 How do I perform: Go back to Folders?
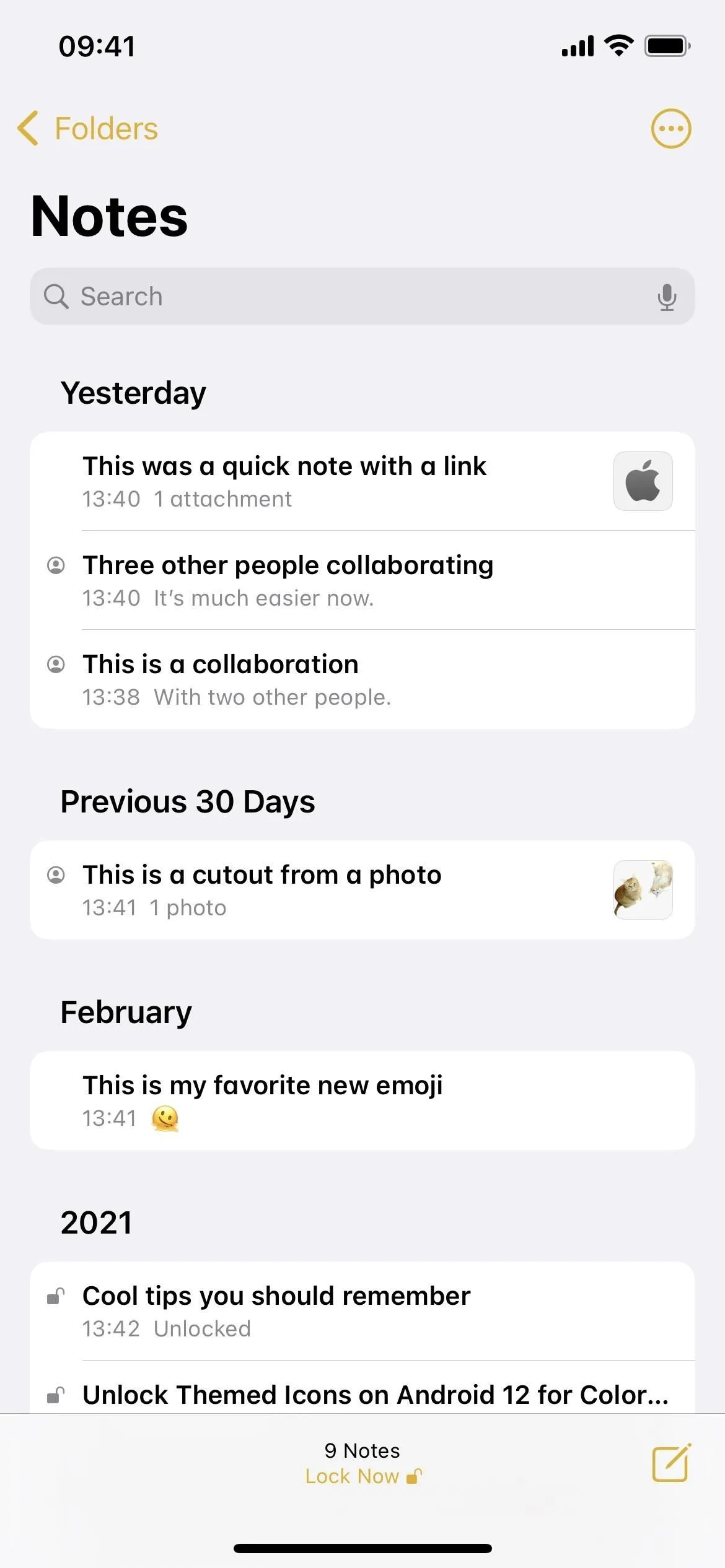[88, 129]
